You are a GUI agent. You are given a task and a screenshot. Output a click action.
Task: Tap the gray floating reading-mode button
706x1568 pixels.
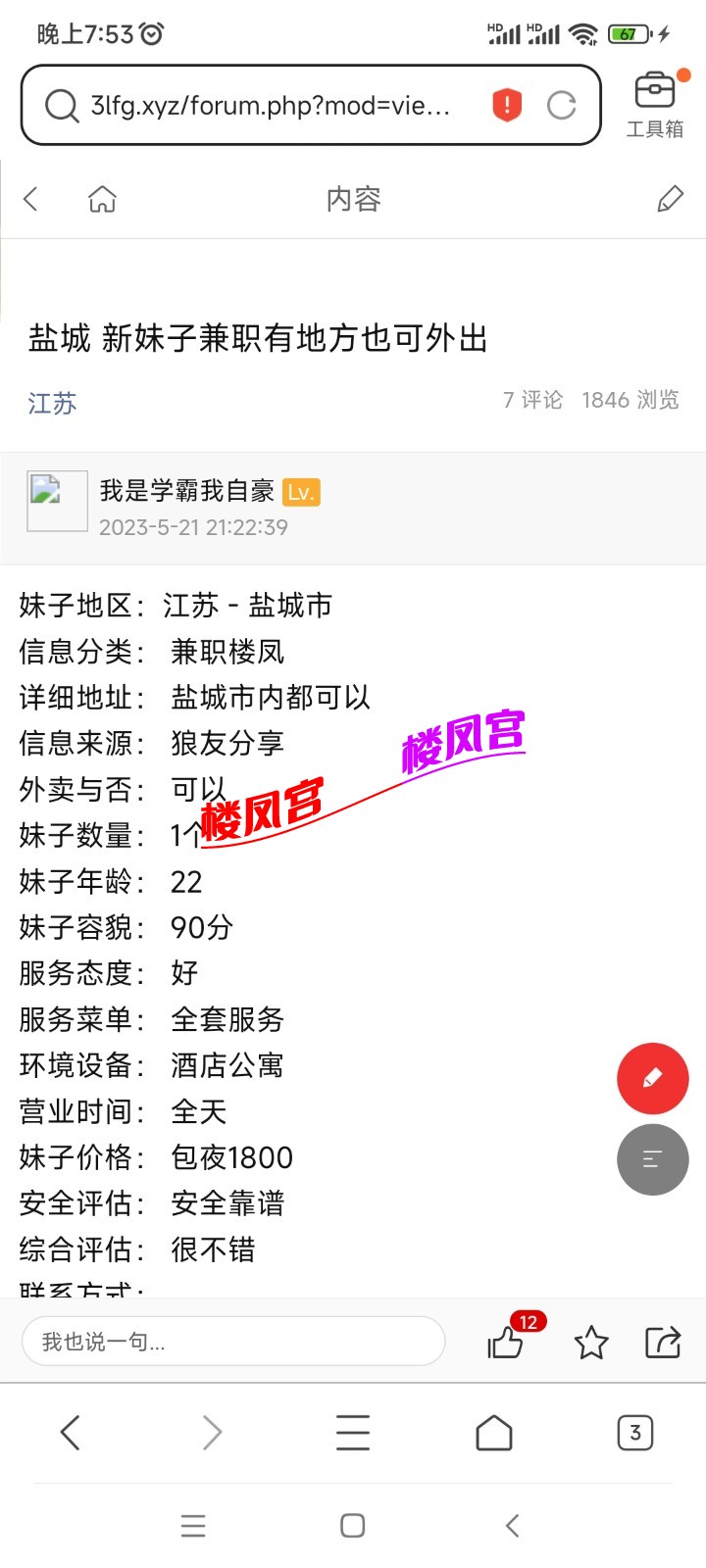tap(652, 1159)
